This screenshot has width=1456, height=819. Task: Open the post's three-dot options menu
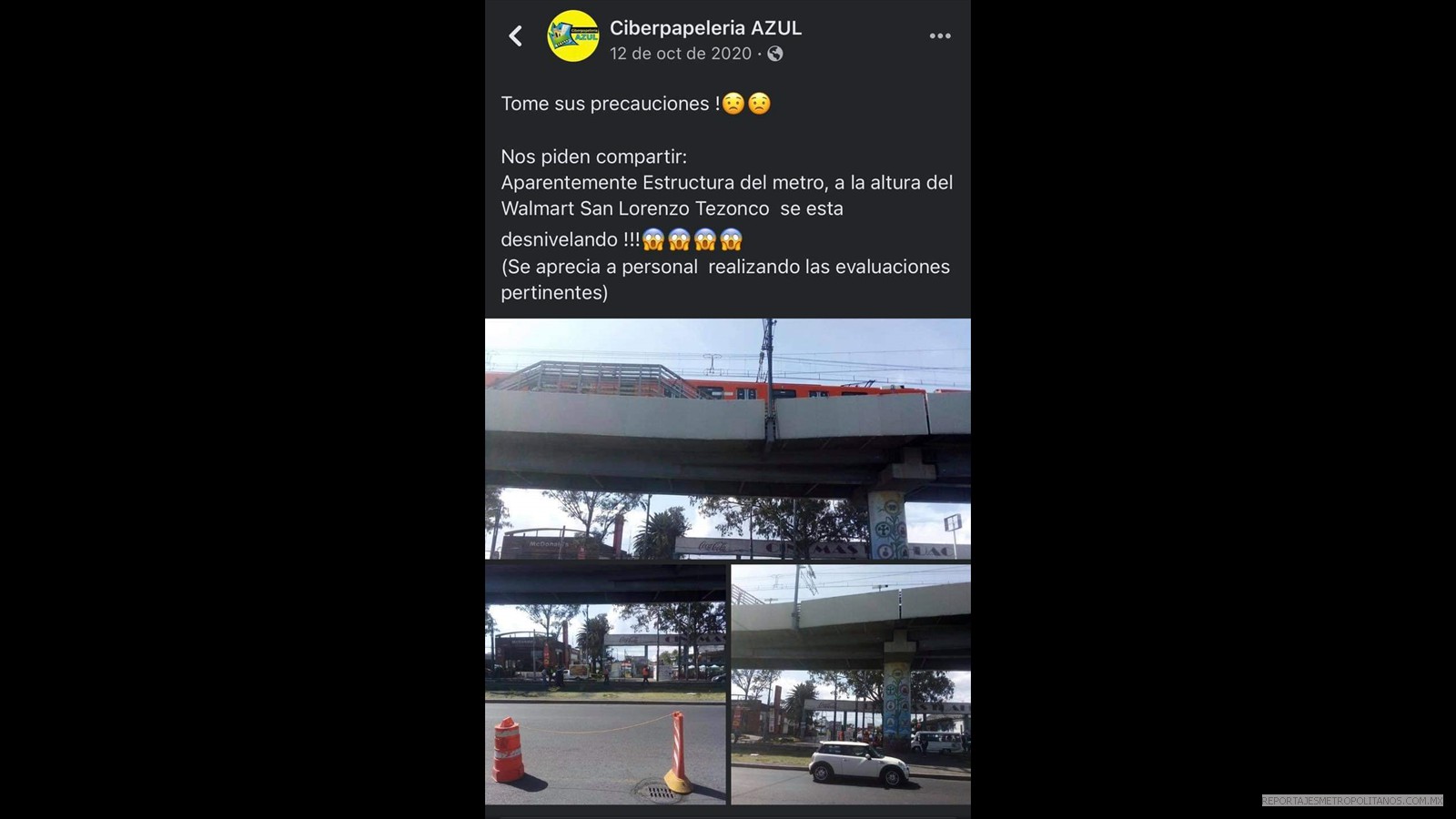940,36
